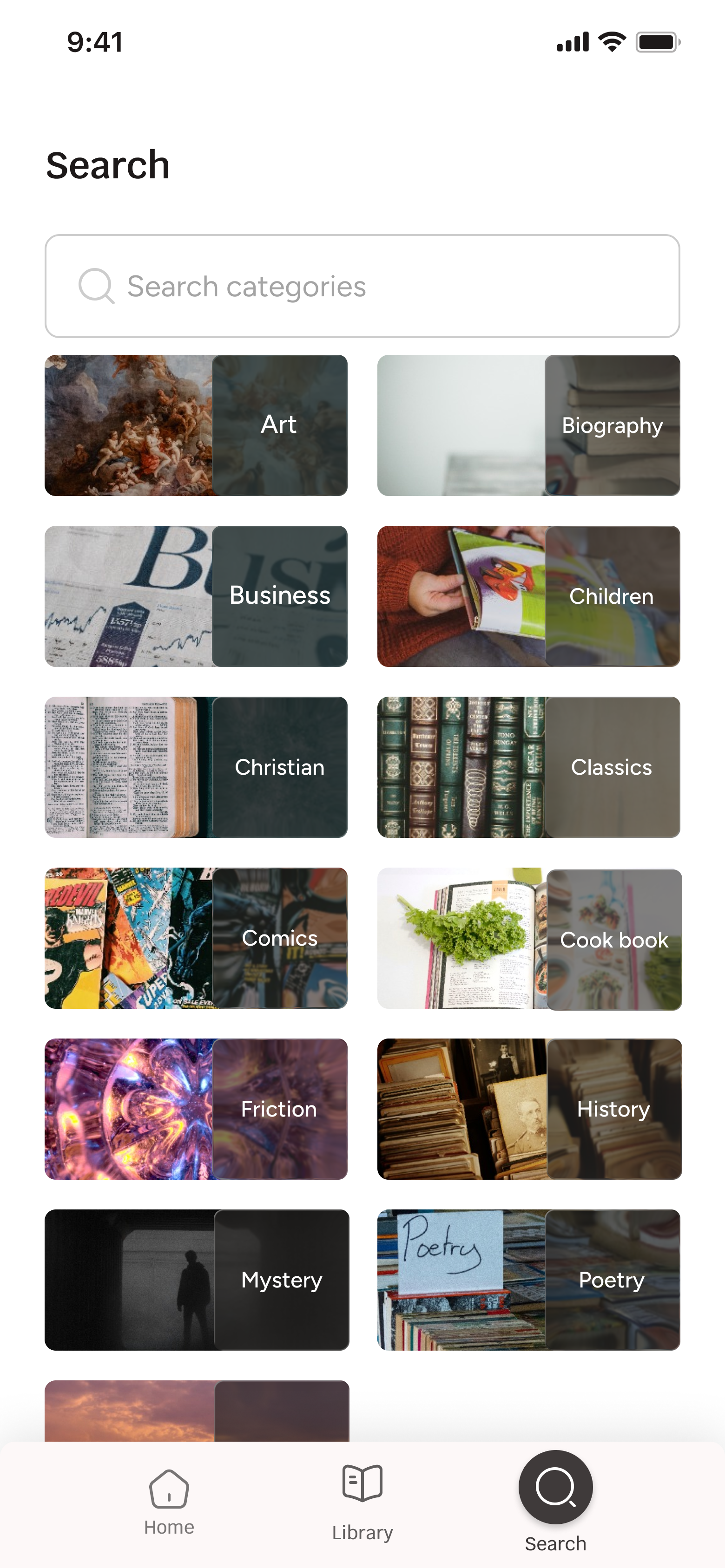View the Classics category
Image resolution: width=725 pixels, height=1568 pixels.
point(528,767)
